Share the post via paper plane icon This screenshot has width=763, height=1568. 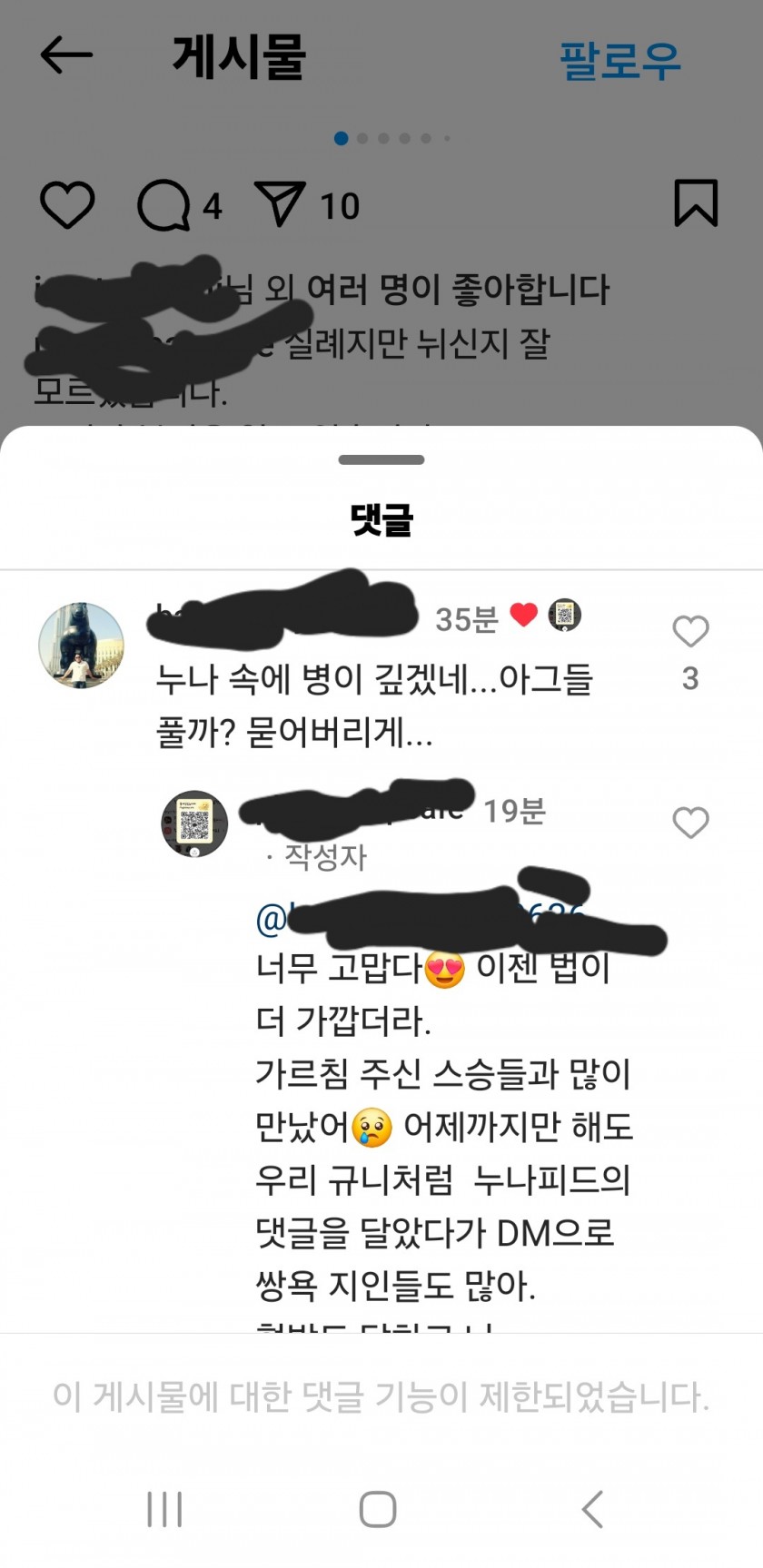click(280, 203)
